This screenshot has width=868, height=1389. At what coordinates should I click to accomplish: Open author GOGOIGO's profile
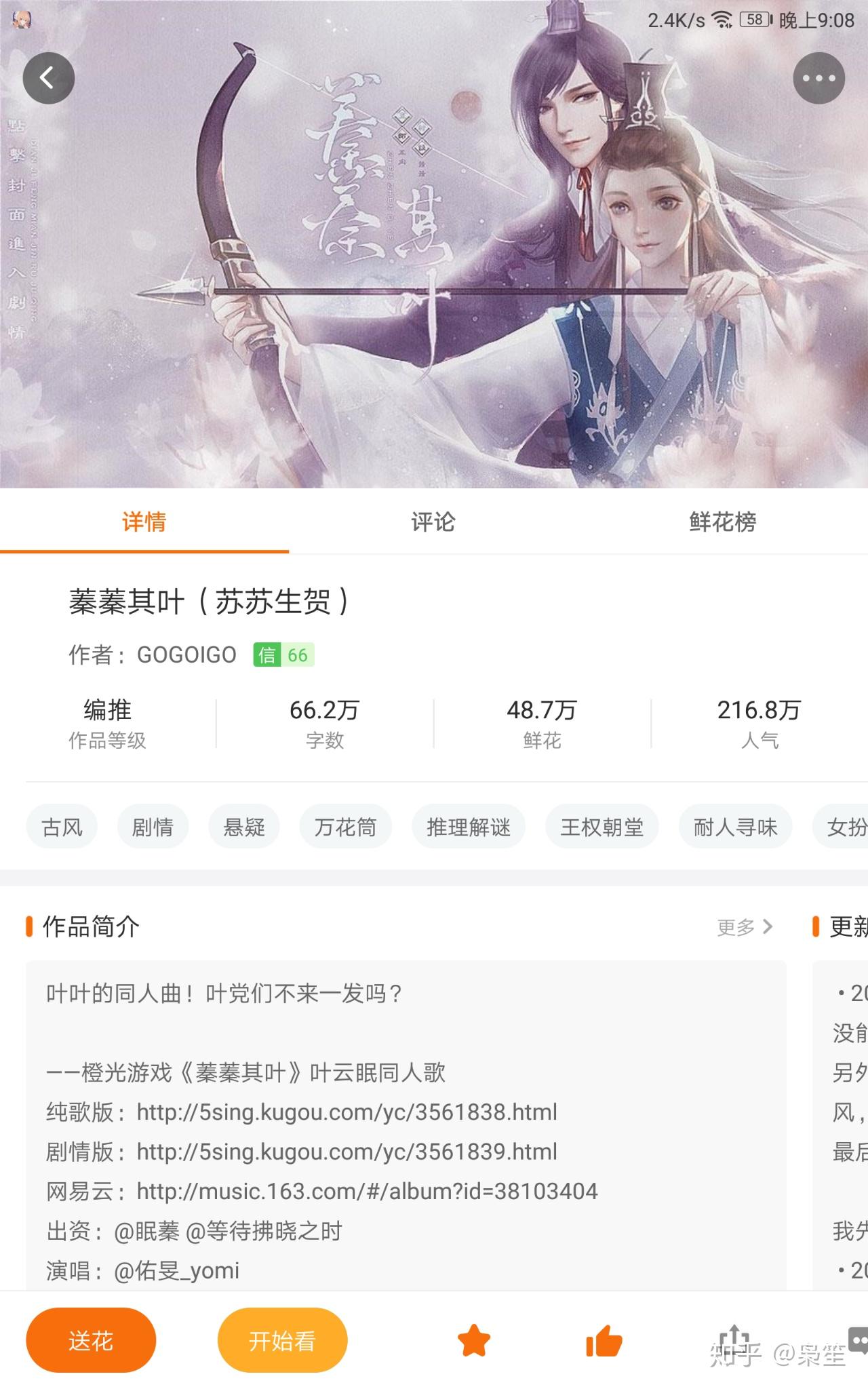click(x=186, y=654)
